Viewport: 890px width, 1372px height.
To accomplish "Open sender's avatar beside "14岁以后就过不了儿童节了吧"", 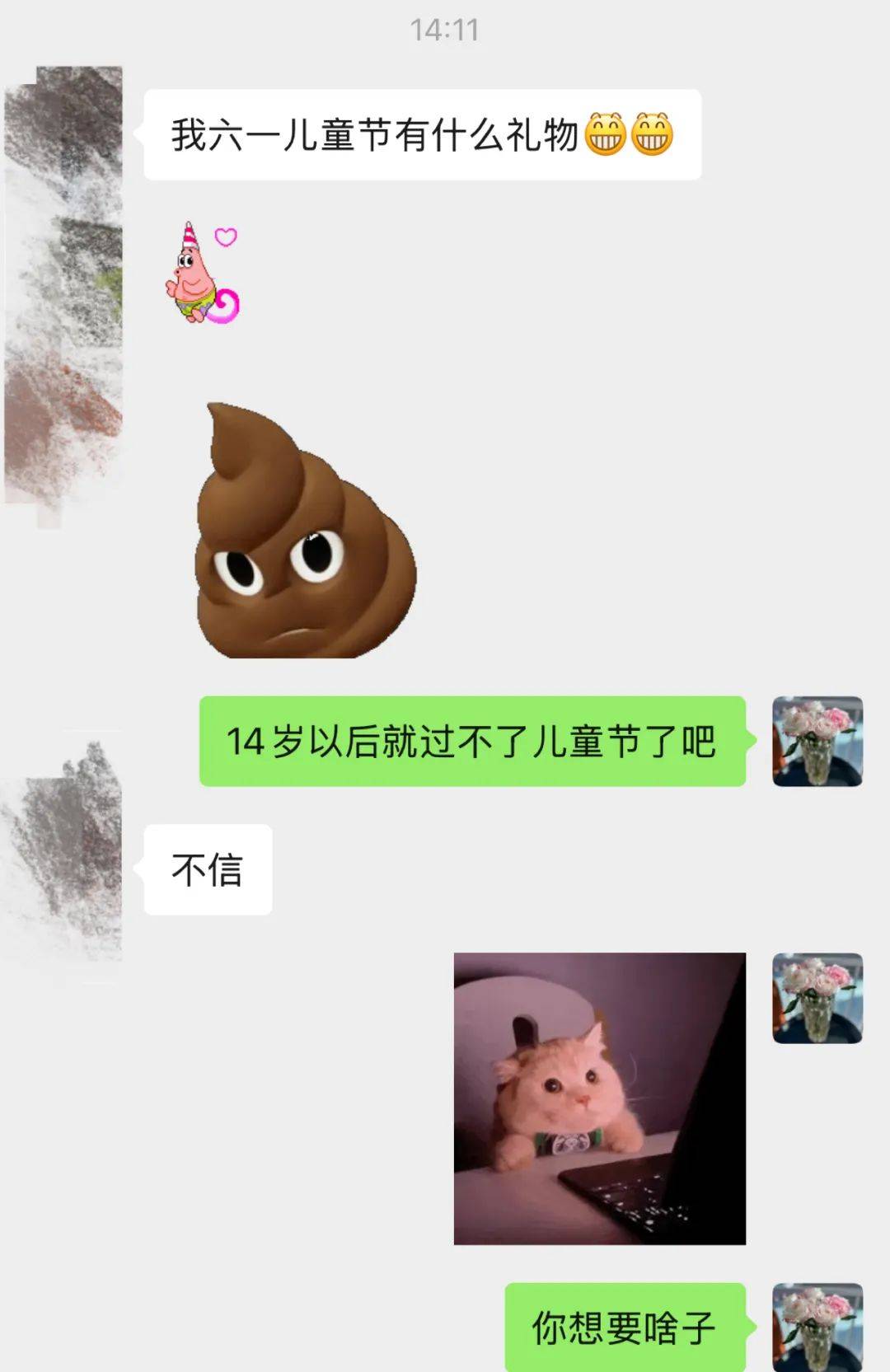I will 817,741.
